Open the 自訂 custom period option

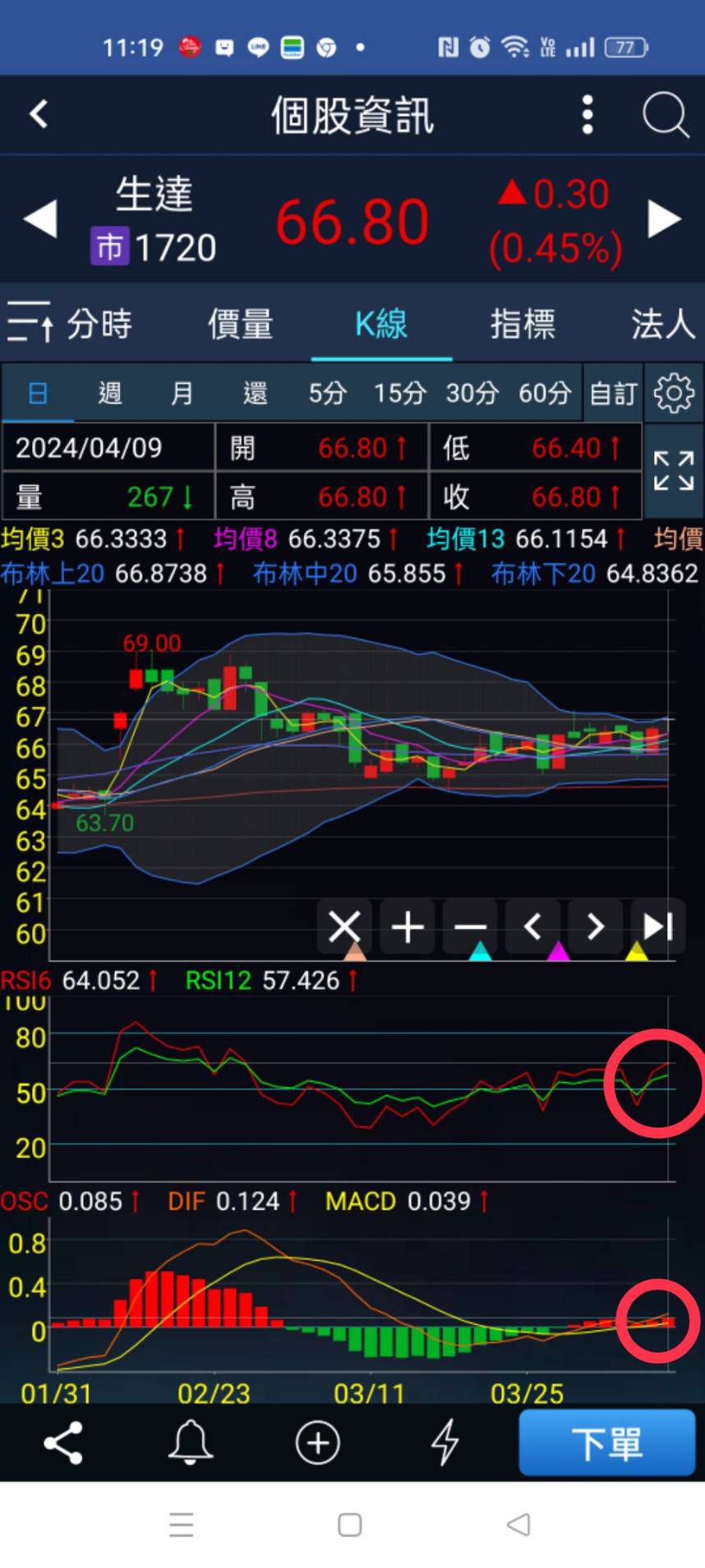[x=613, y=394]
